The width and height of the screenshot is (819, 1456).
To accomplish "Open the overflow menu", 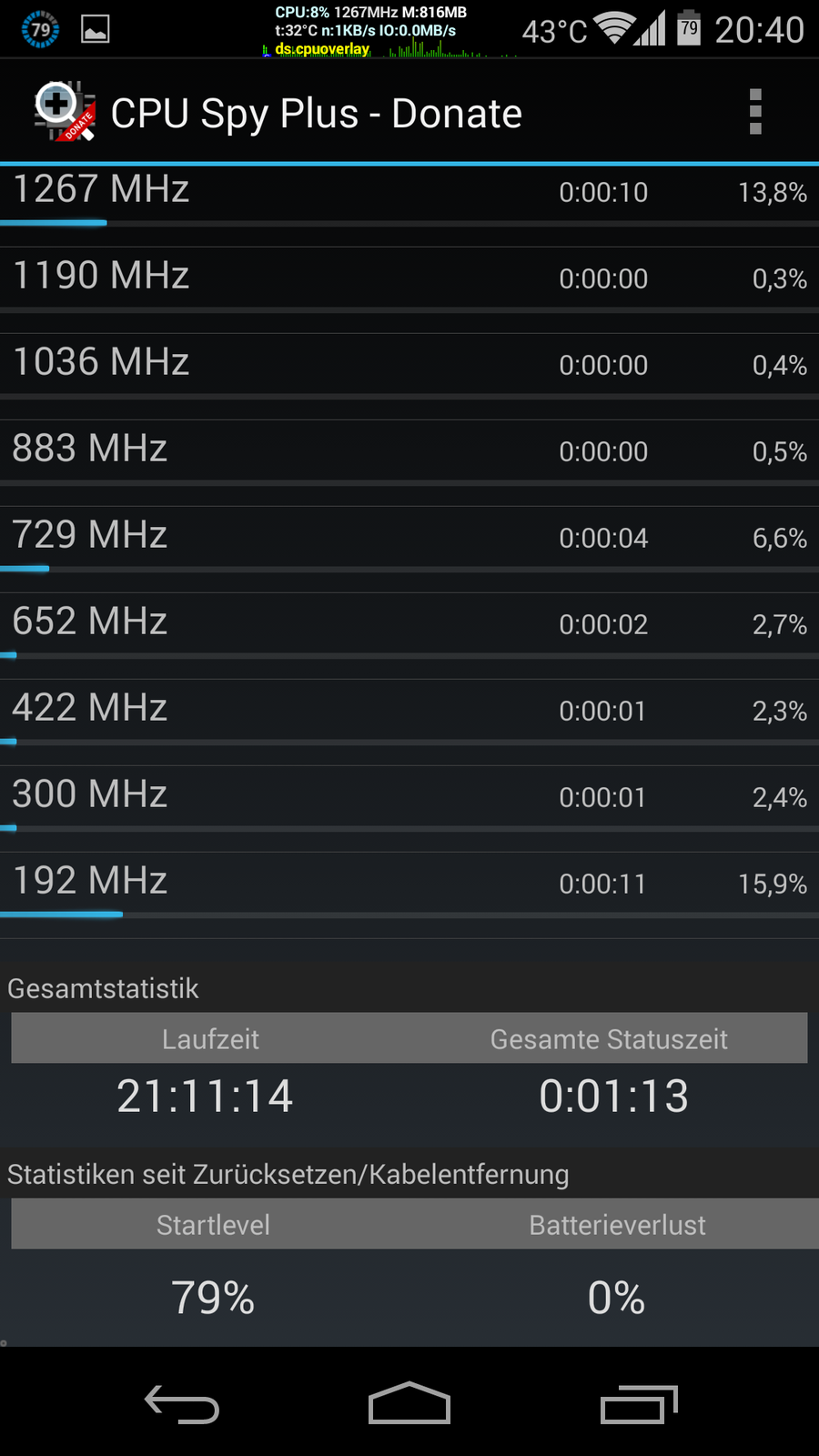I will (754, 112).
